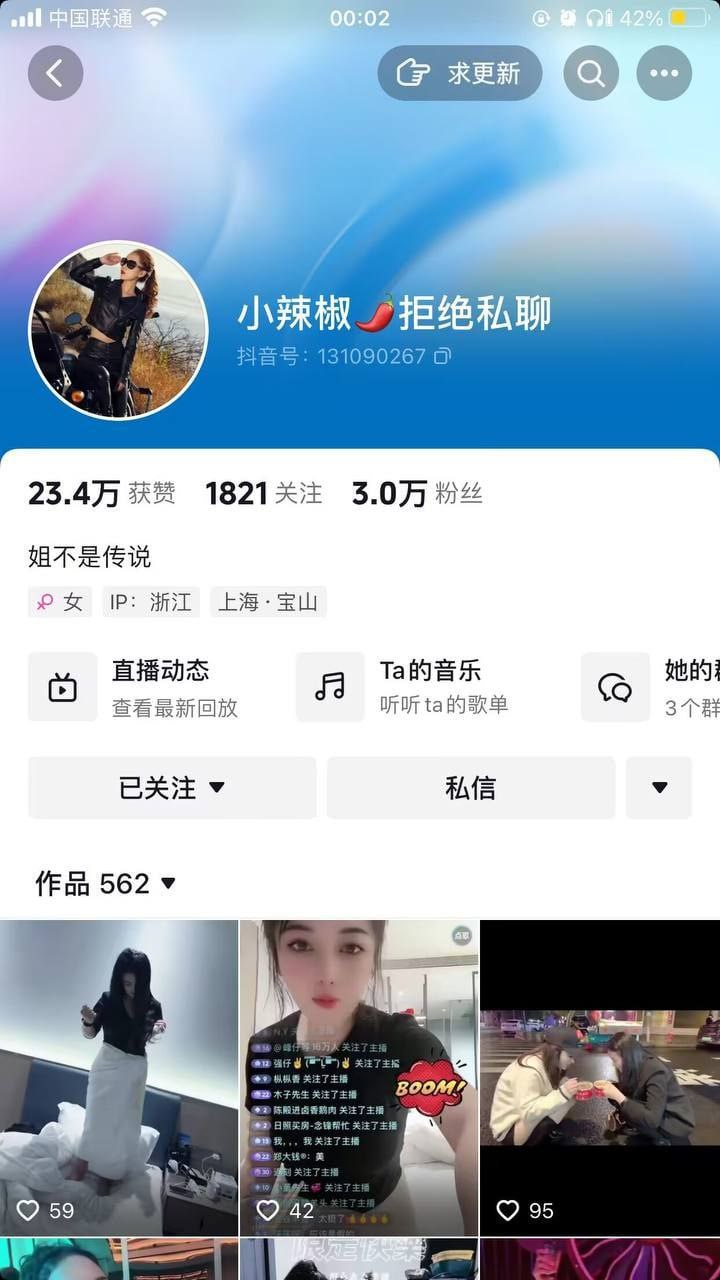The height and width of the screenshot is (1280, 720).
Task: Open the video with 42 likes
Action: pyautogui.click(x=359, y=1077)
